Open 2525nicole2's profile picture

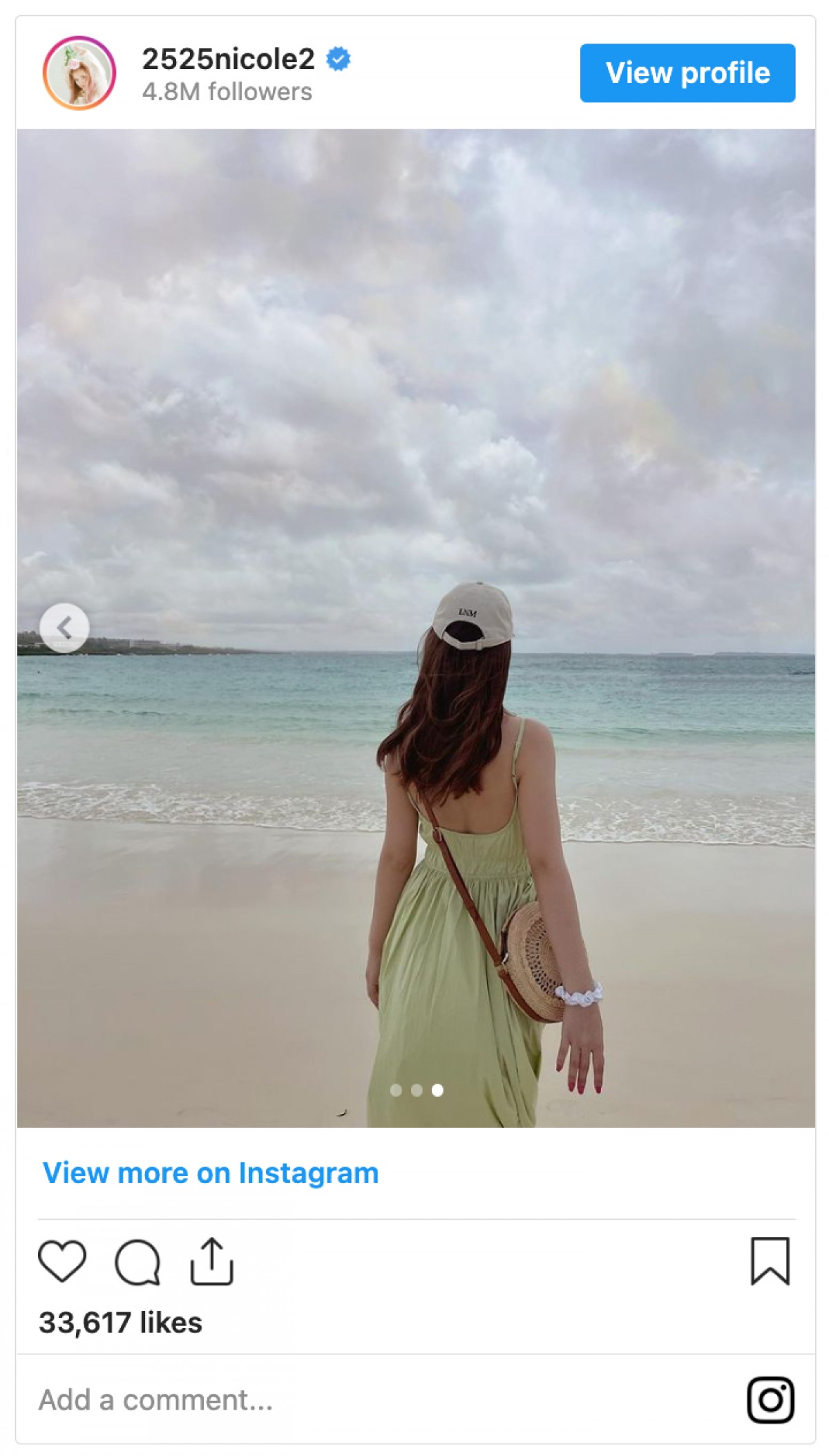click(79, 73)
